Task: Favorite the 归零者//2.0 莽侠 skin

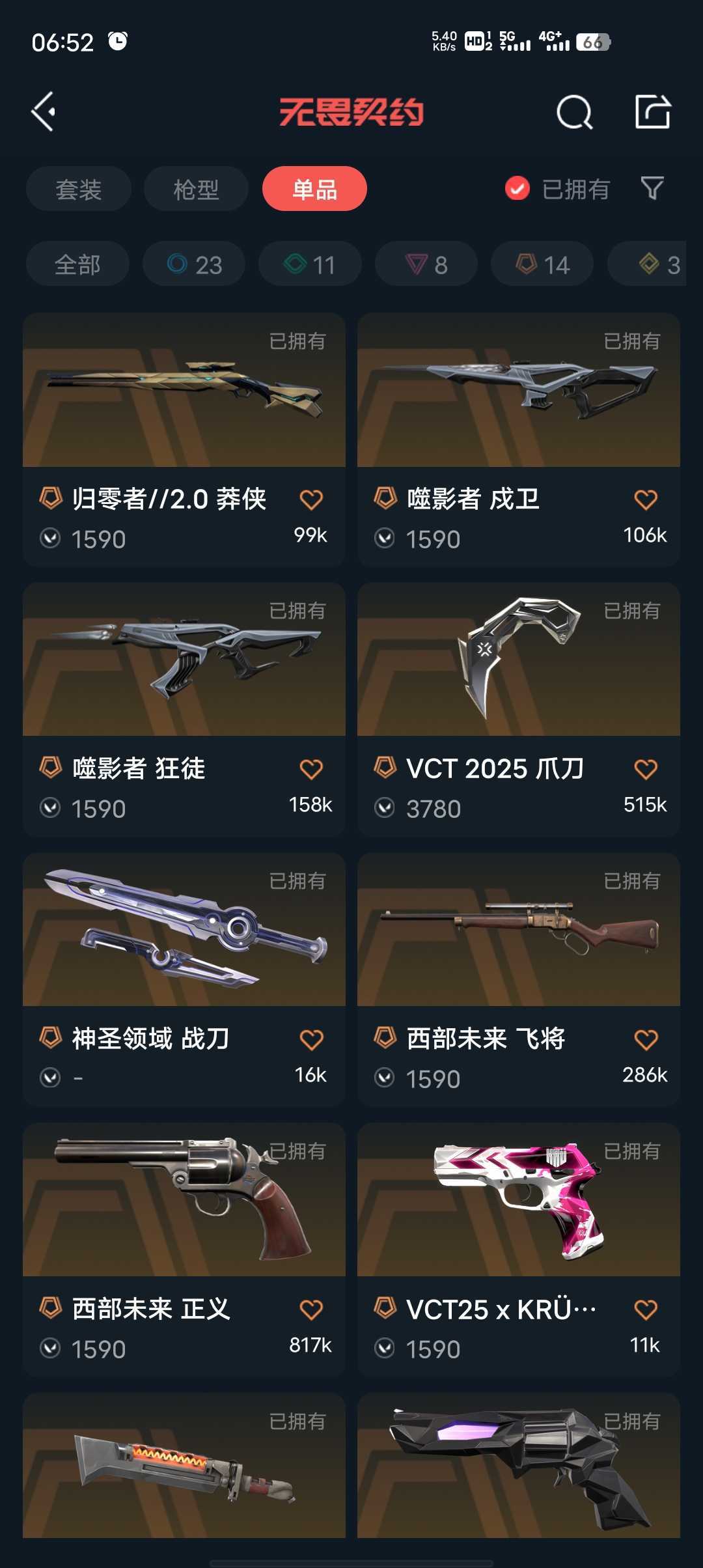Action: pos(311,498)
